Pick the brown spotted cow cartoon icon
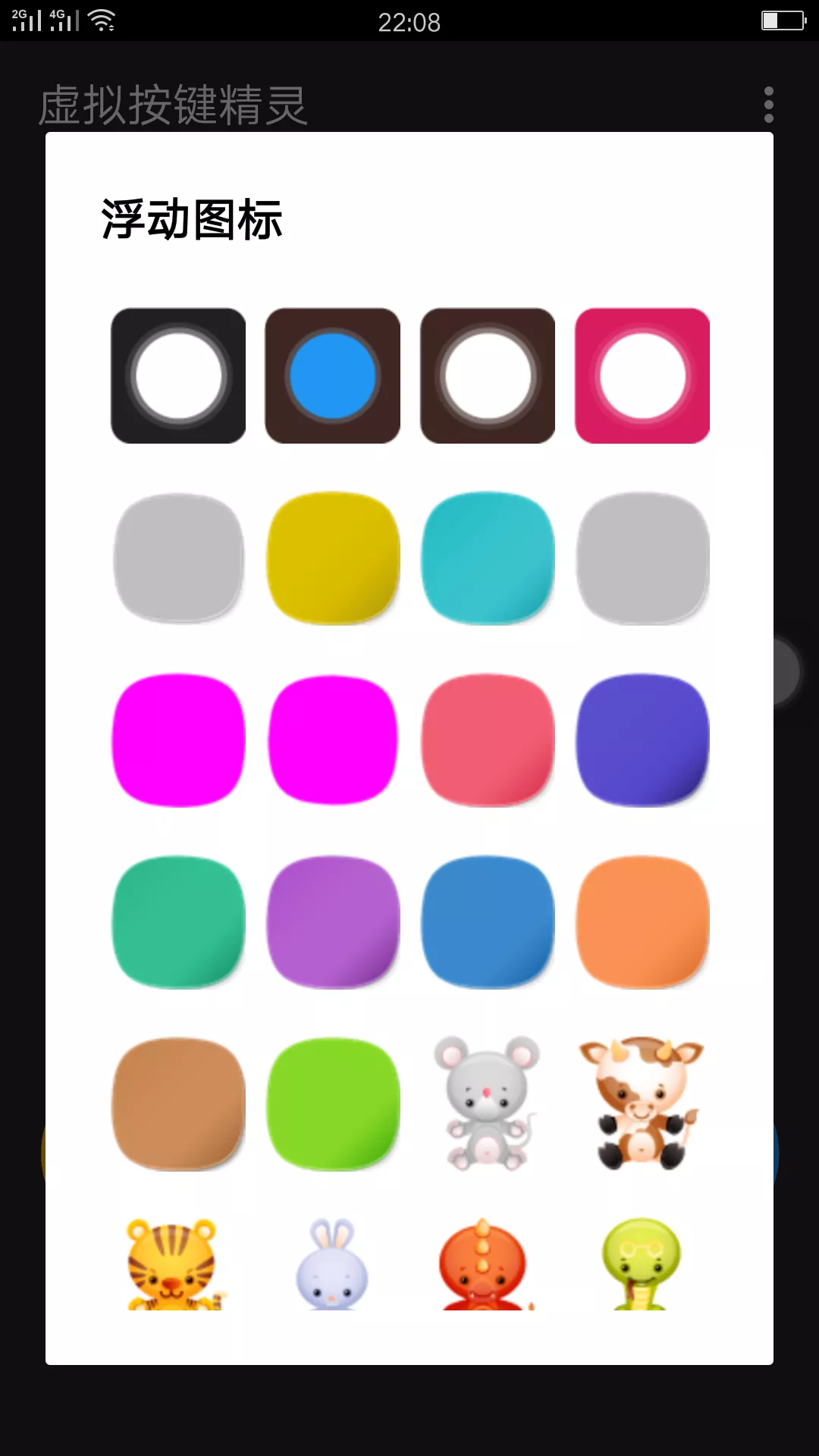The height and width of the screenshot is (1456, 819). [642, 1104]
